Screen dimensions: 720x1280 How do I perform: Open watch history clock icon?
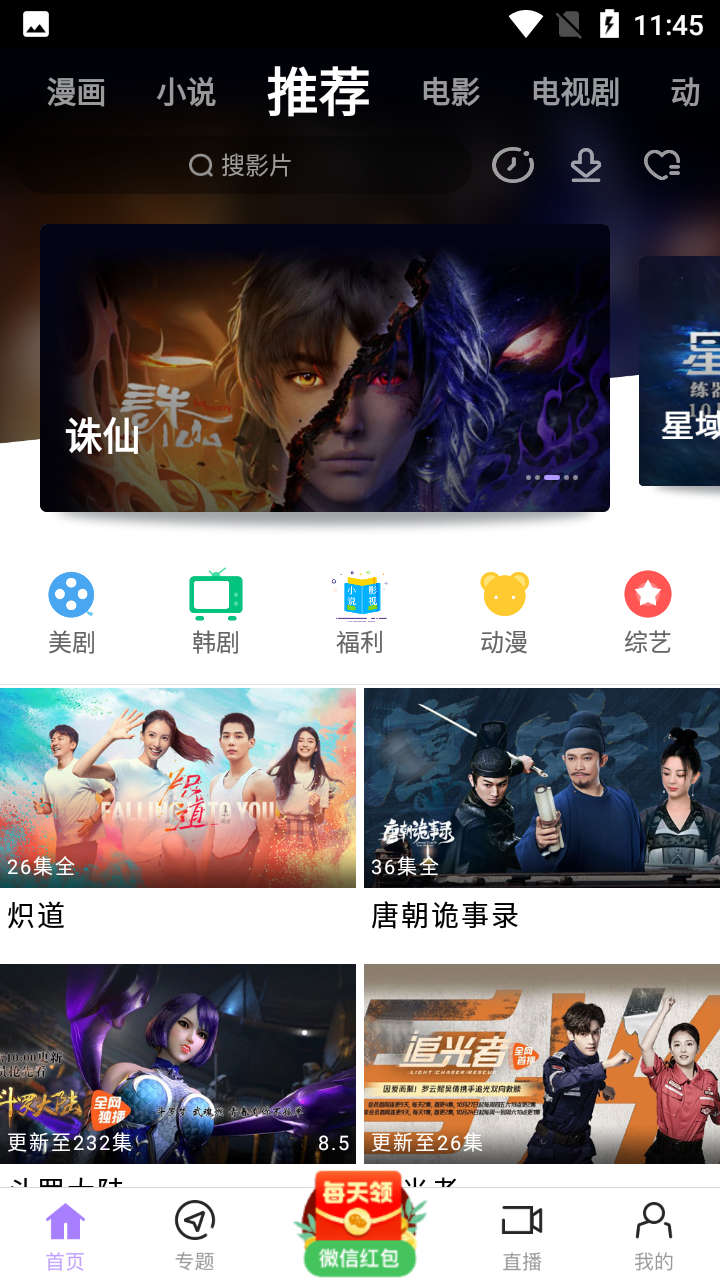(x=513, y=165)
